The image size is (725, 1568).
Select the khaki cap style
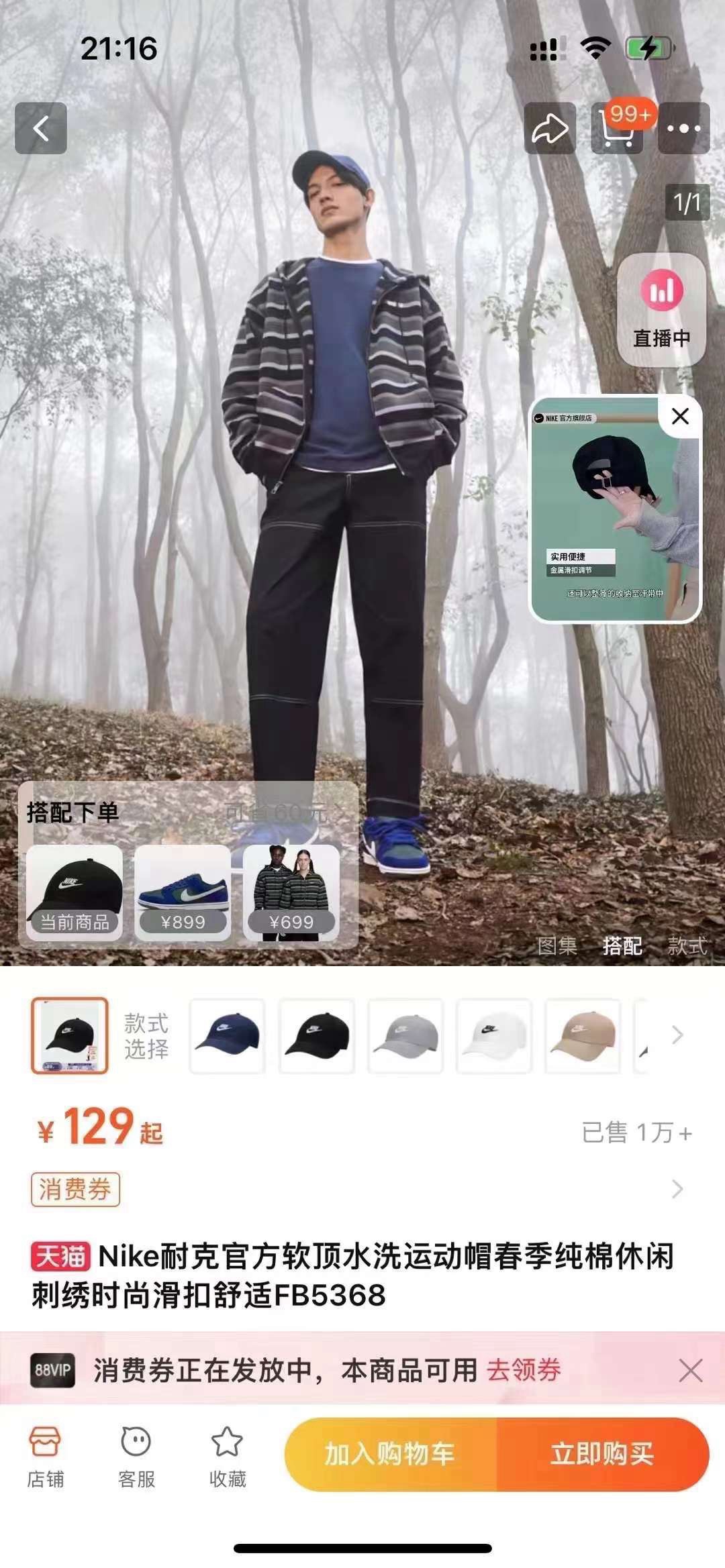pos(583,1035)
